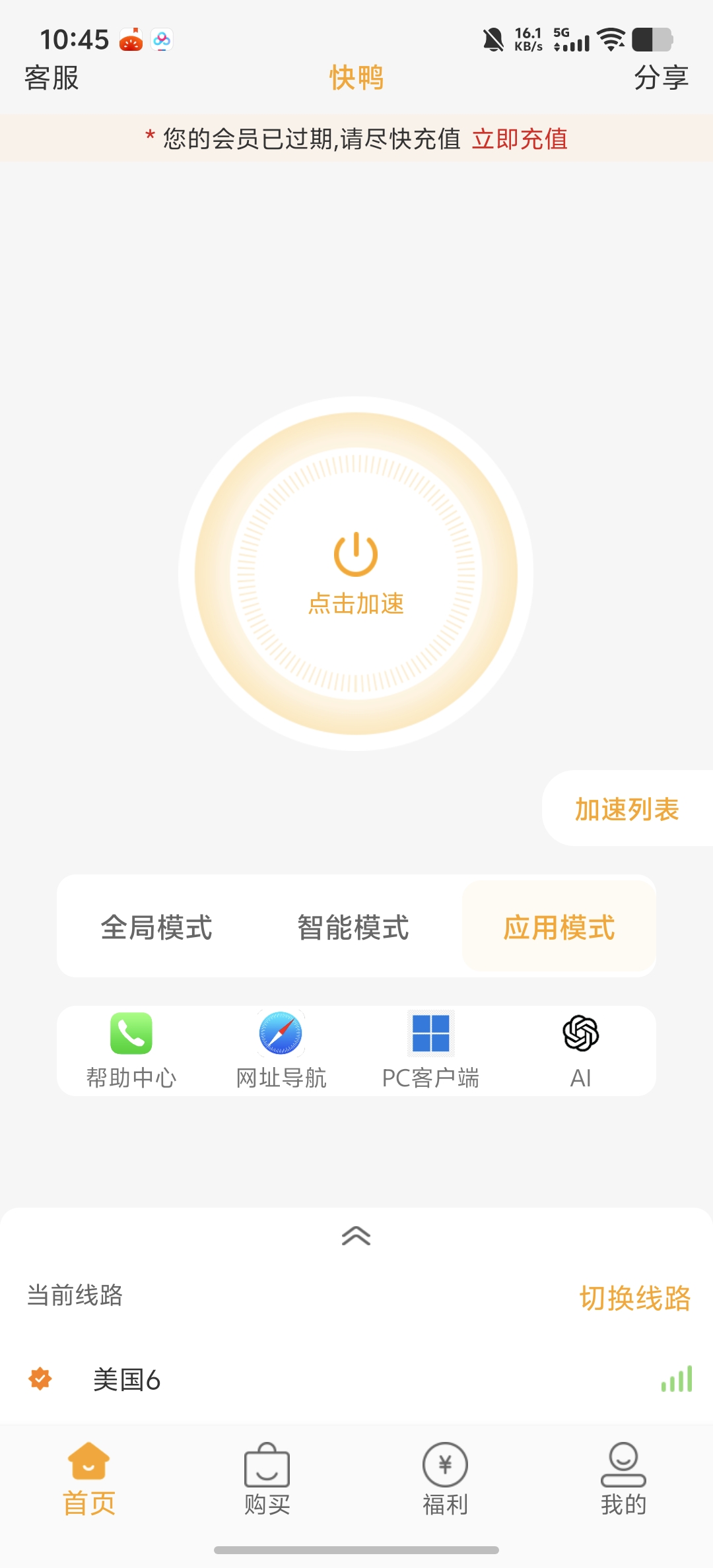The image size is (713, 1568).
Task: Open 加速列表
Action: (627, 808)
